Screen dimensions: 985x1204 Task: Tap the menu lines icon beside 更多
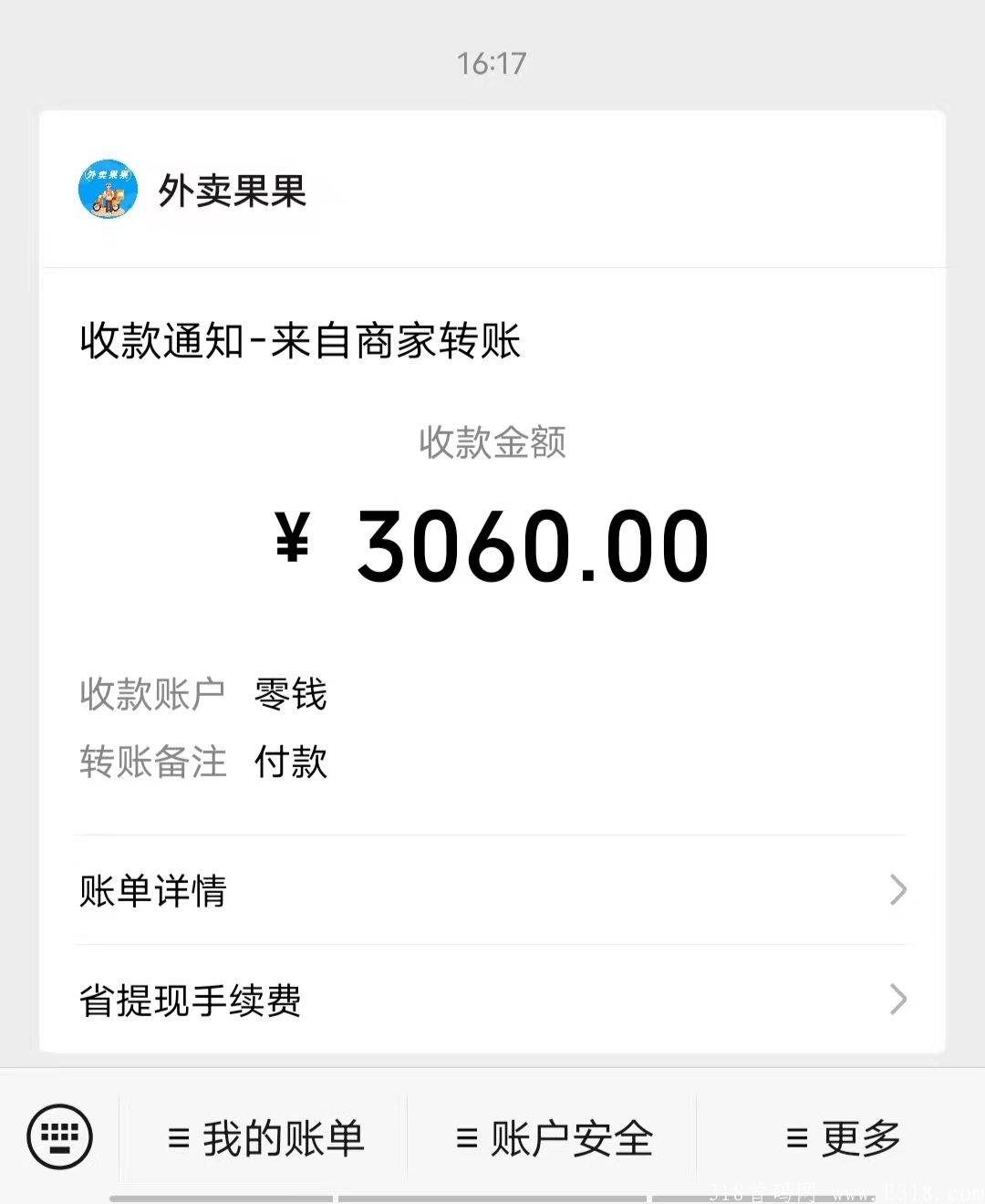[x=794, y=1137]
